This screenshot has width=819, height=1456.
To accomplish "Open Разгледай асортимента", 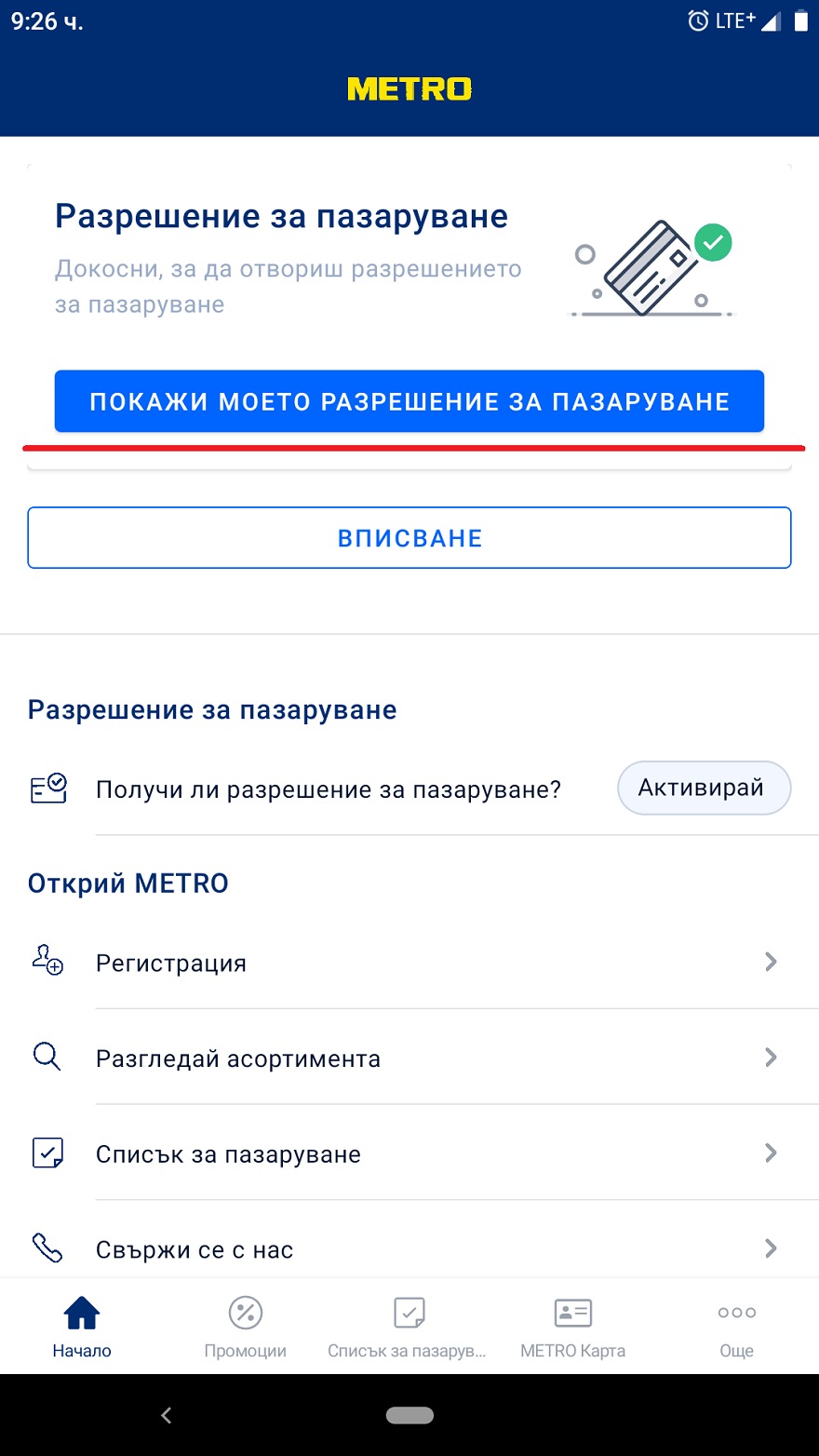I will 409,1058.
